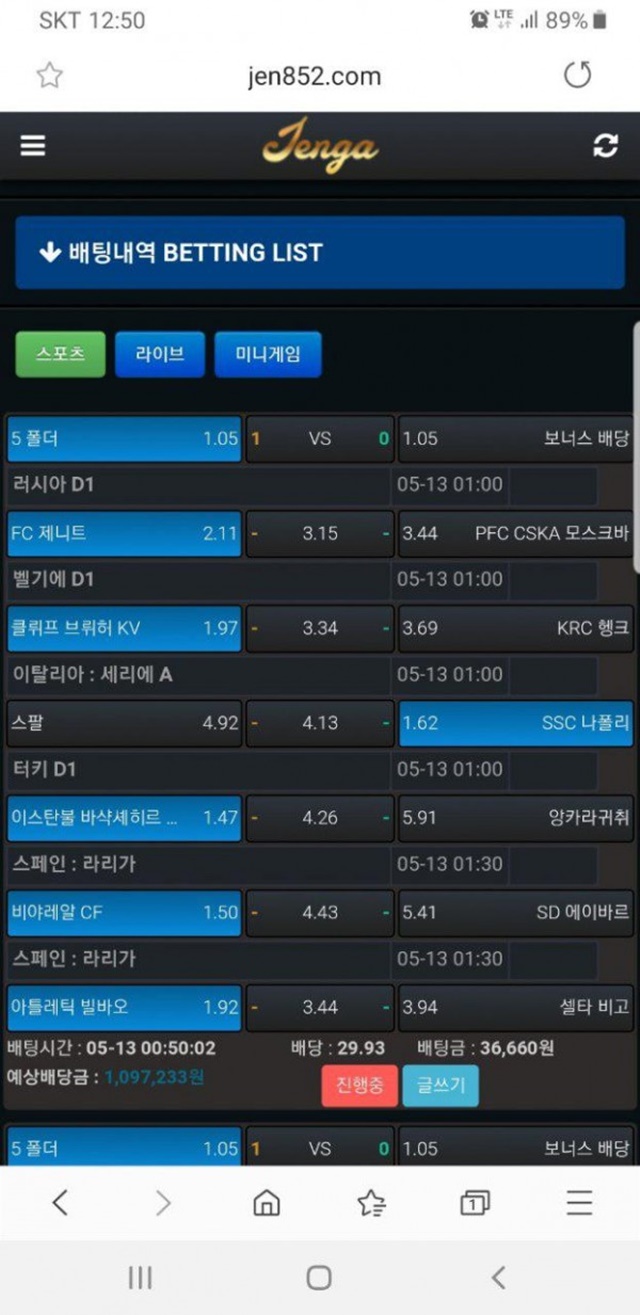640x1315 pixels.
Task: Expand the 배팅내역 BETTING LIST header
Action: (320, 253)
